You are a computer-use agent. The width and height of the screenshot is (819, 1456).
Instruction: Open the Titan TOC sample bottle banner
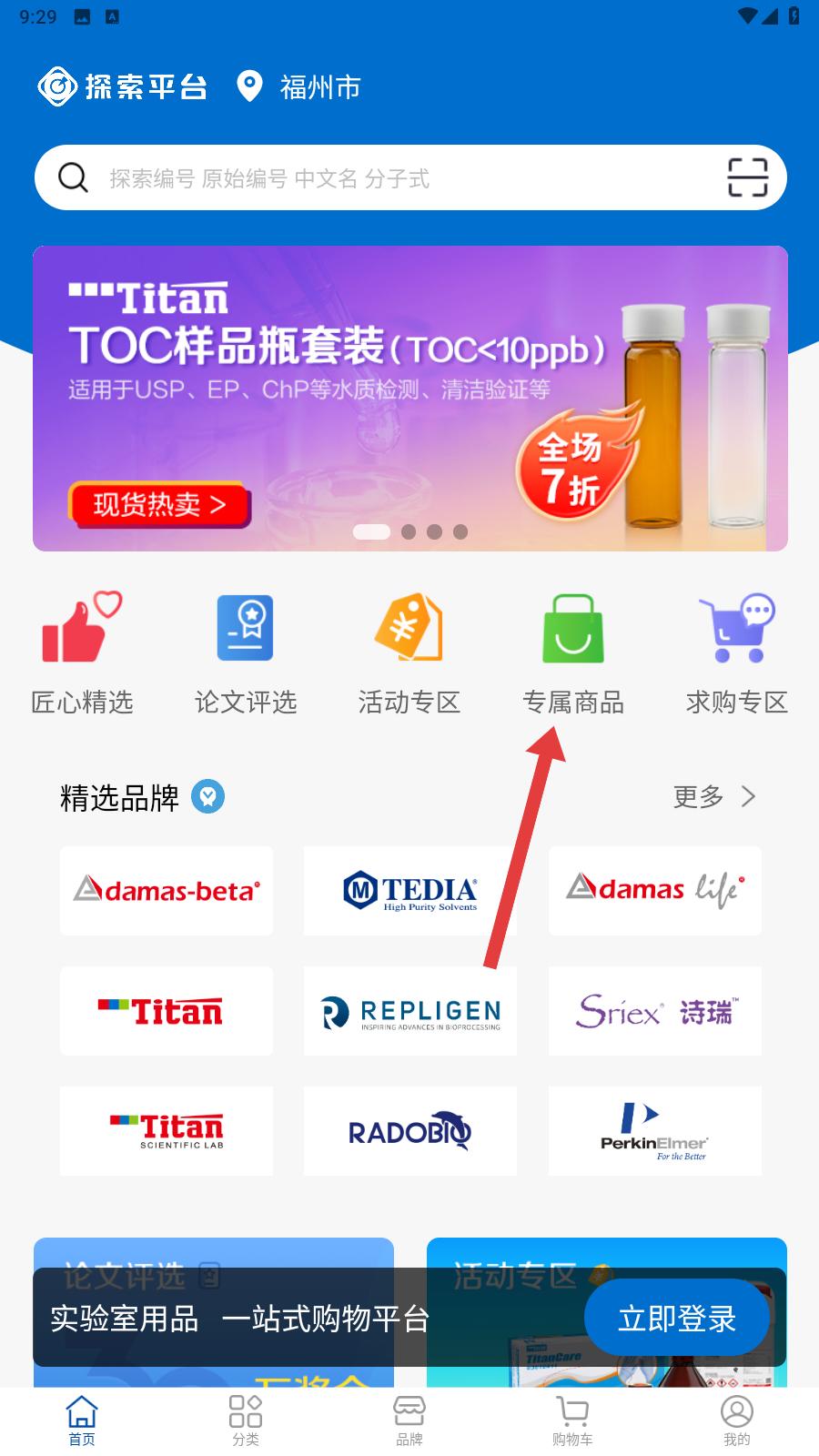pos(409,398)
